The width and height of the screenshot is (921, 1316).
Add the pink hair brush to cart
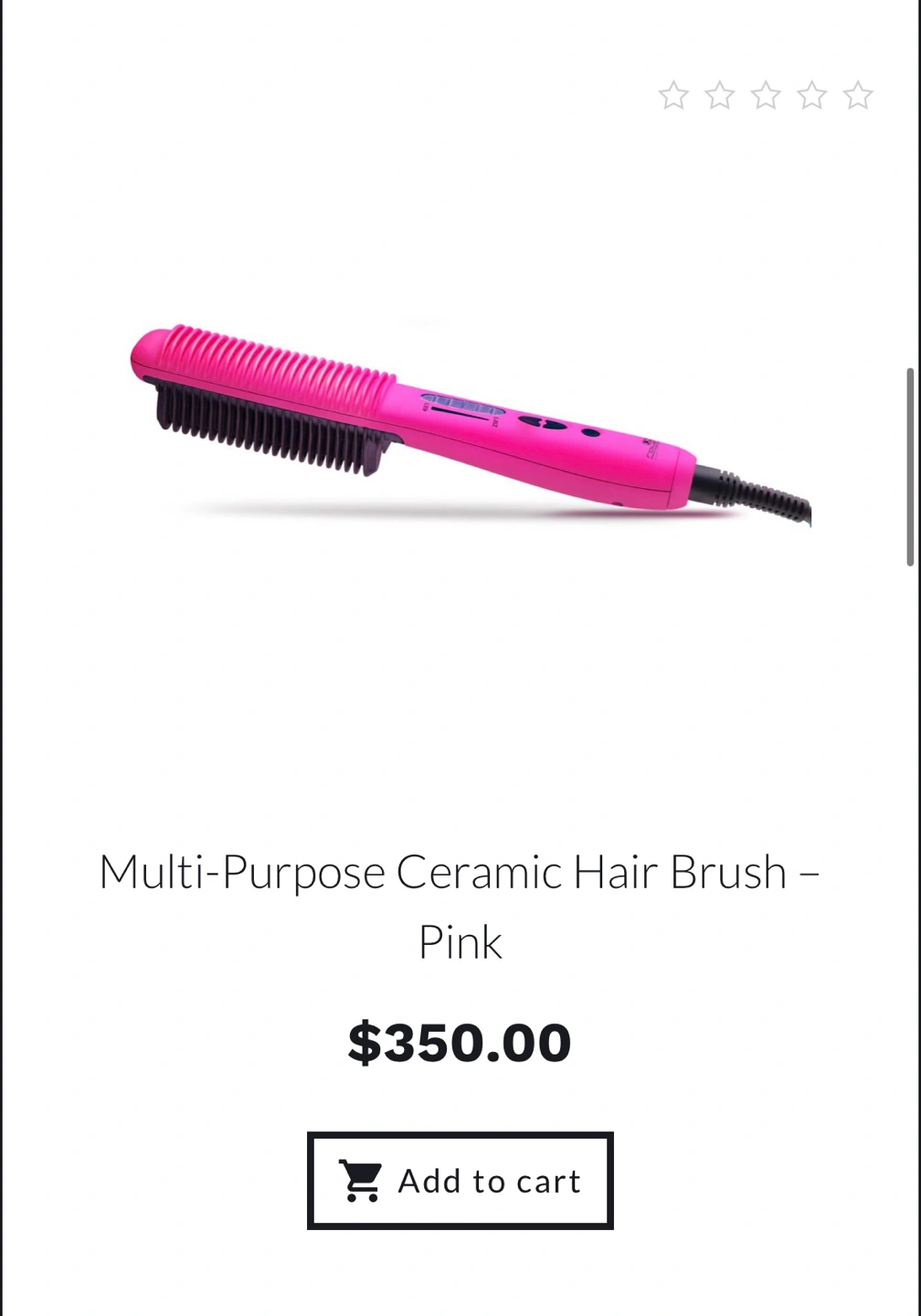(460, 1181)
